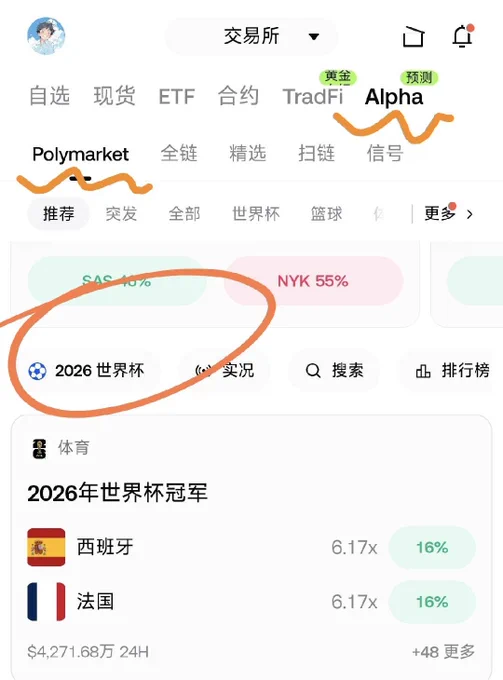This screenshot has width=503, height=680.
Task: Open the 2026 世界杯 shortcut
Action: [86, 371]
